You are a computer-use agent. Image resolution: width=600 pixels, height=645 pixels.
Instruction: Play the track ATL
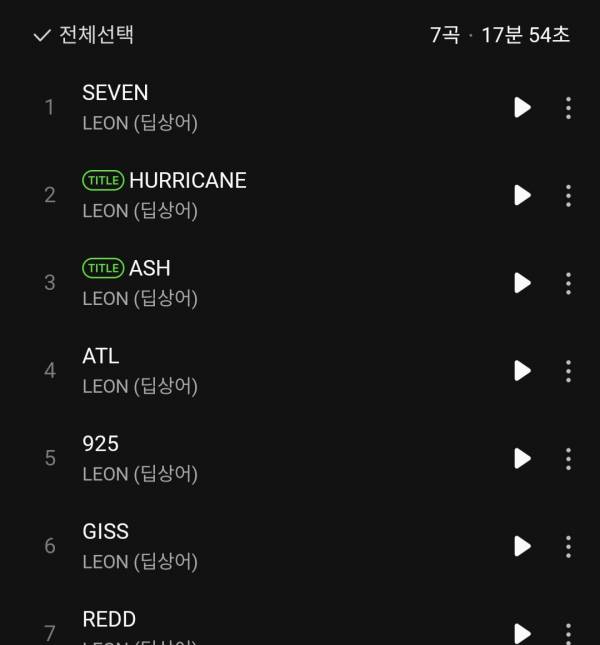click(x=522, y=371)
